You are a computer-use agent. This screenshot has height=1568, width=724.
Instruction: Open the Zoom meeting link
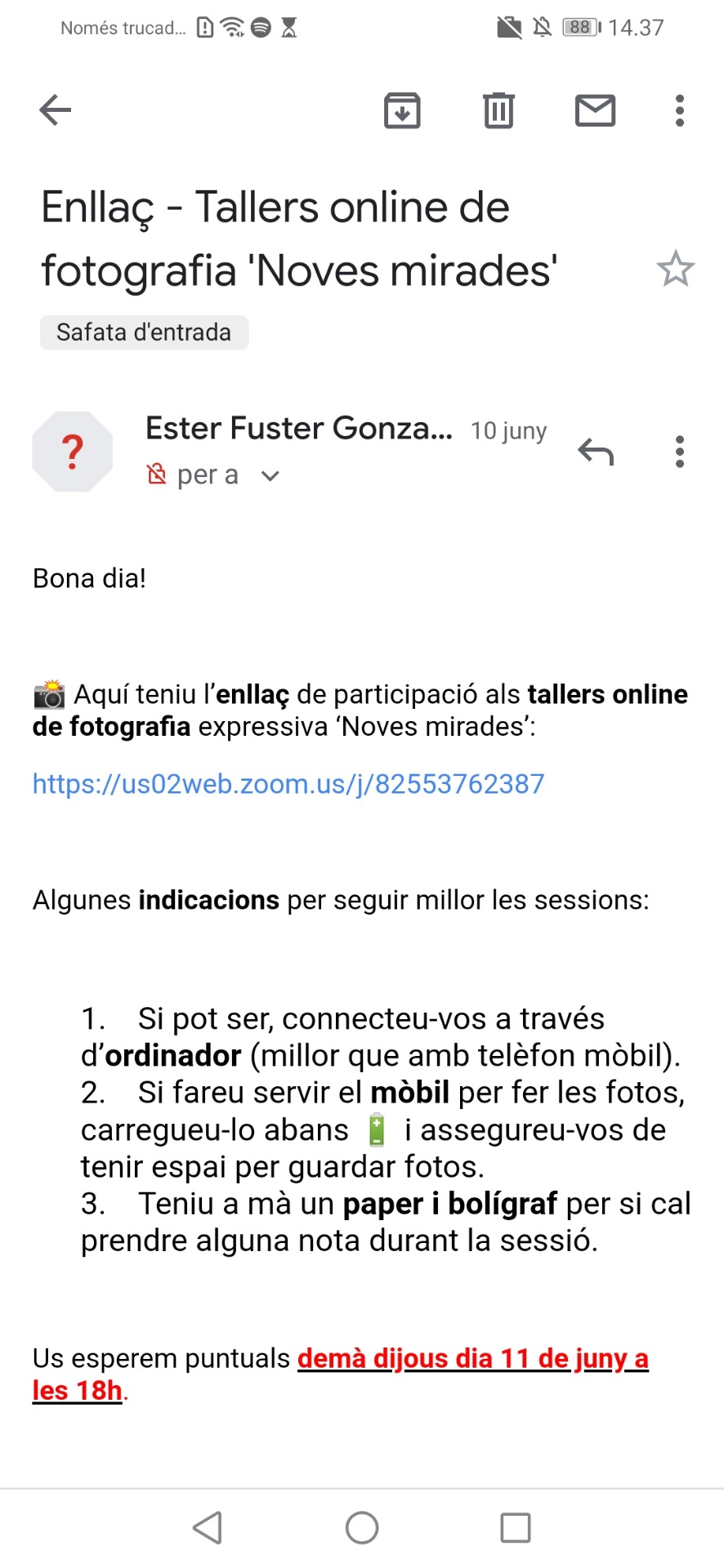point(288,784)
